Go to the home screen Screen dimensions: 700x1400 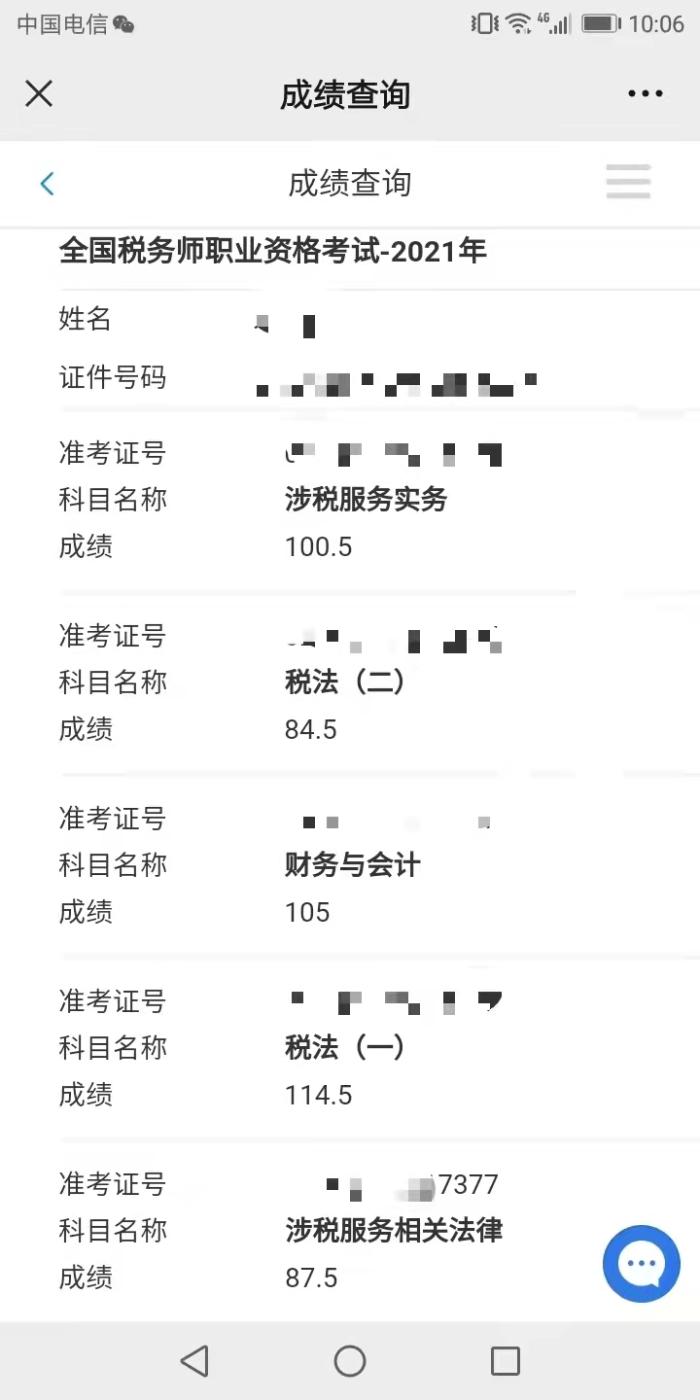coord(350,1360)
